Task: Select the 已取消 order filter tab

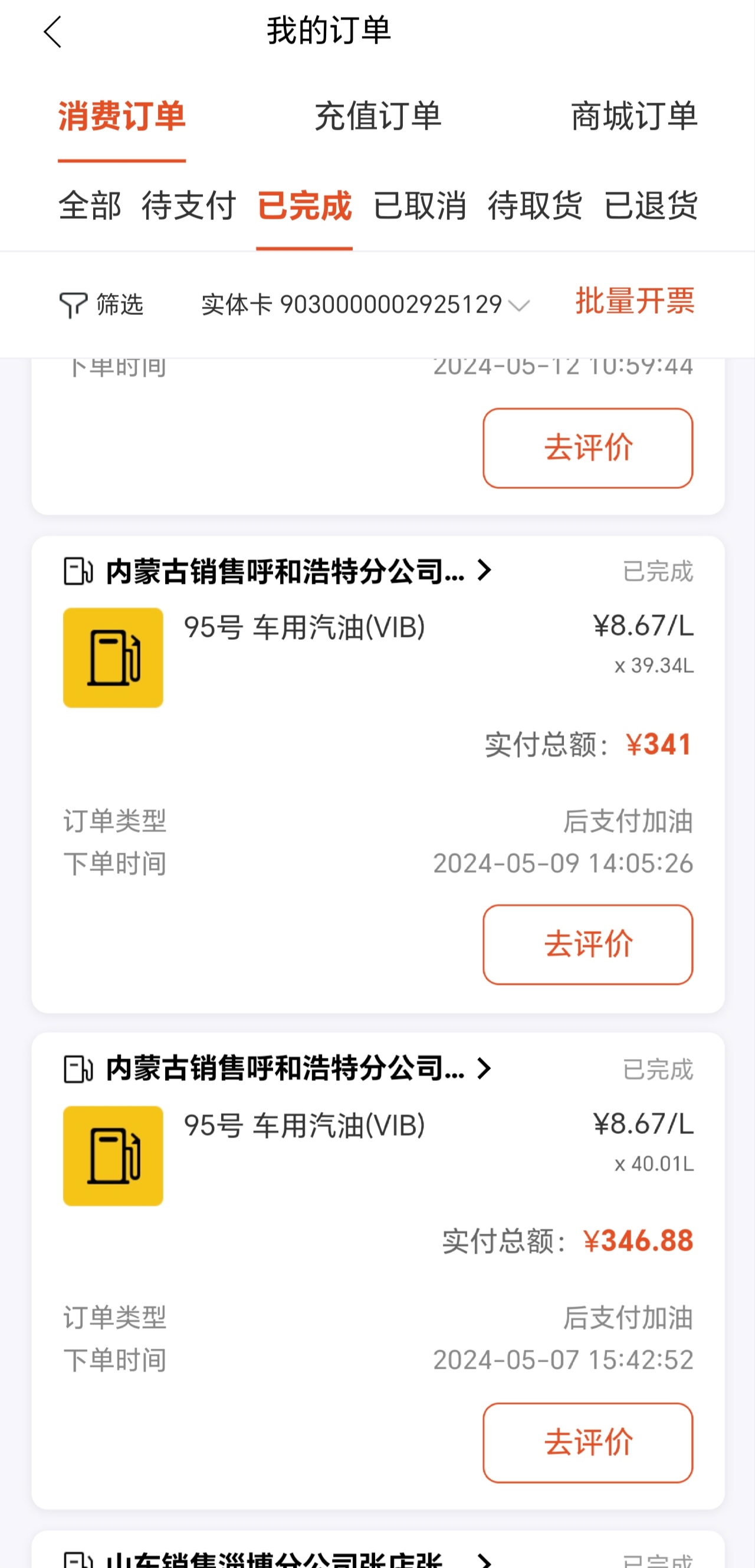Action: pos(419,205)
